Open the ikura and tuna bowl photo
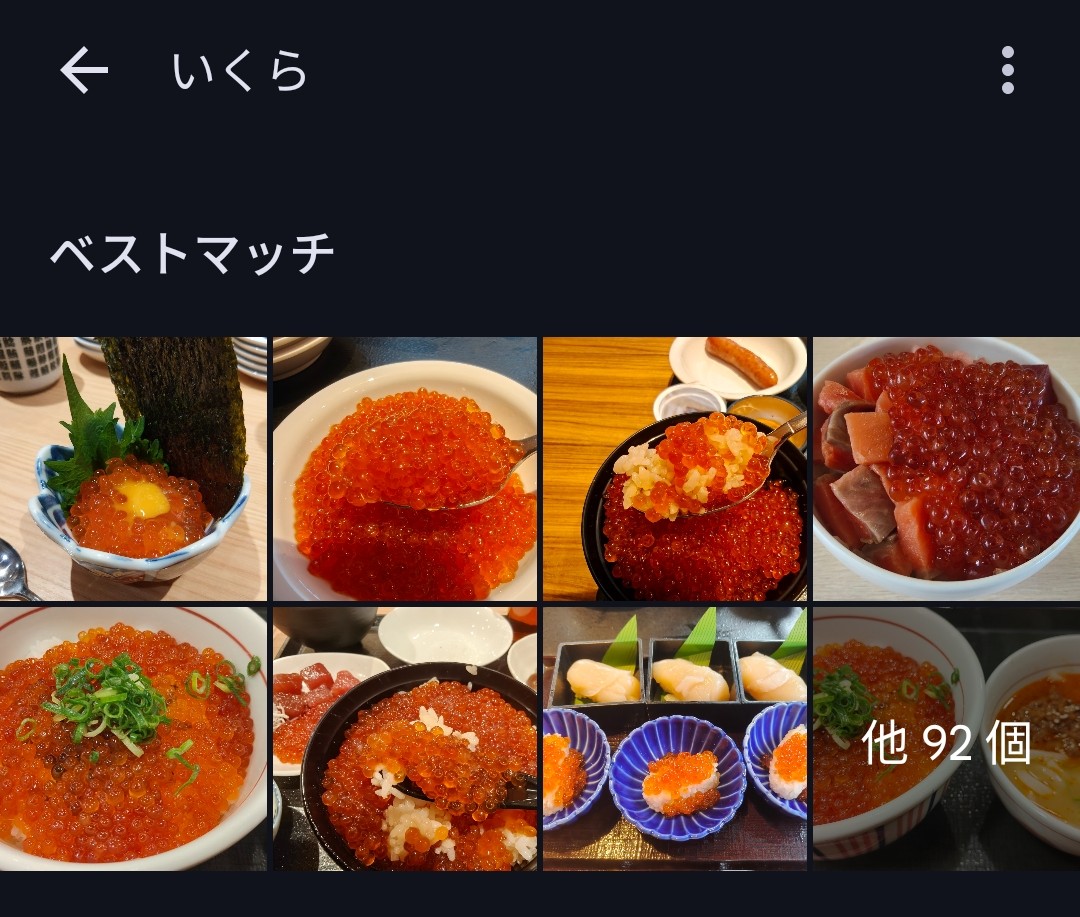The image size is (1080, 917). pyautogui.click(x=946, y=468)
